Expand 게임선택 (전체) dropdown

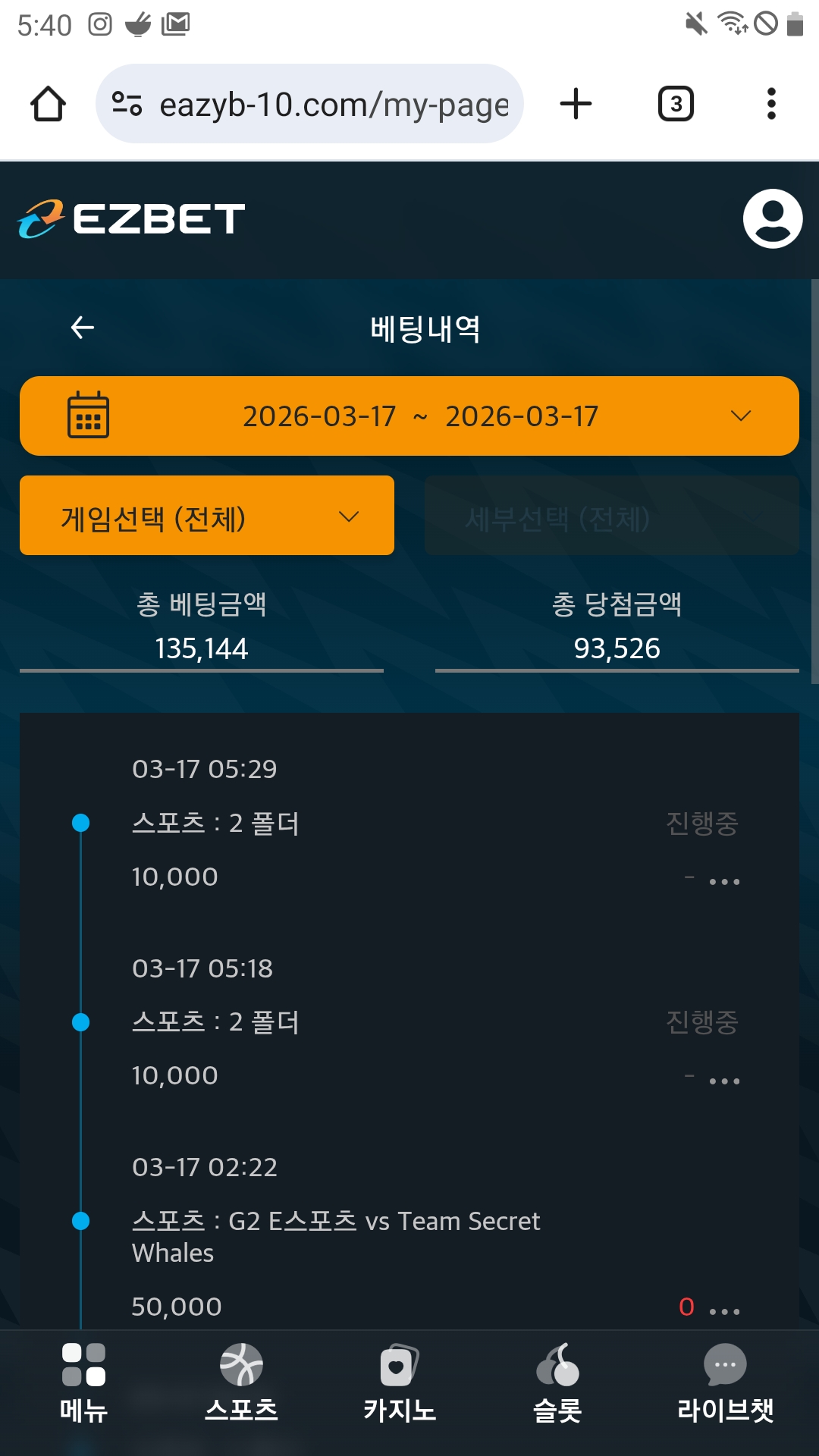(206, 516)
